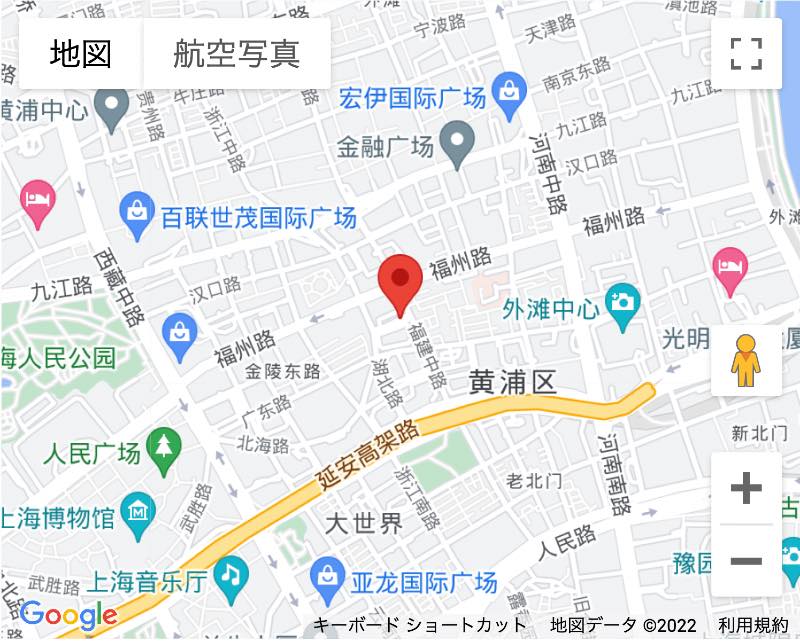Viewport: 800px width, 642px height.
Task: Open the Google logo link
Action: 68,614
